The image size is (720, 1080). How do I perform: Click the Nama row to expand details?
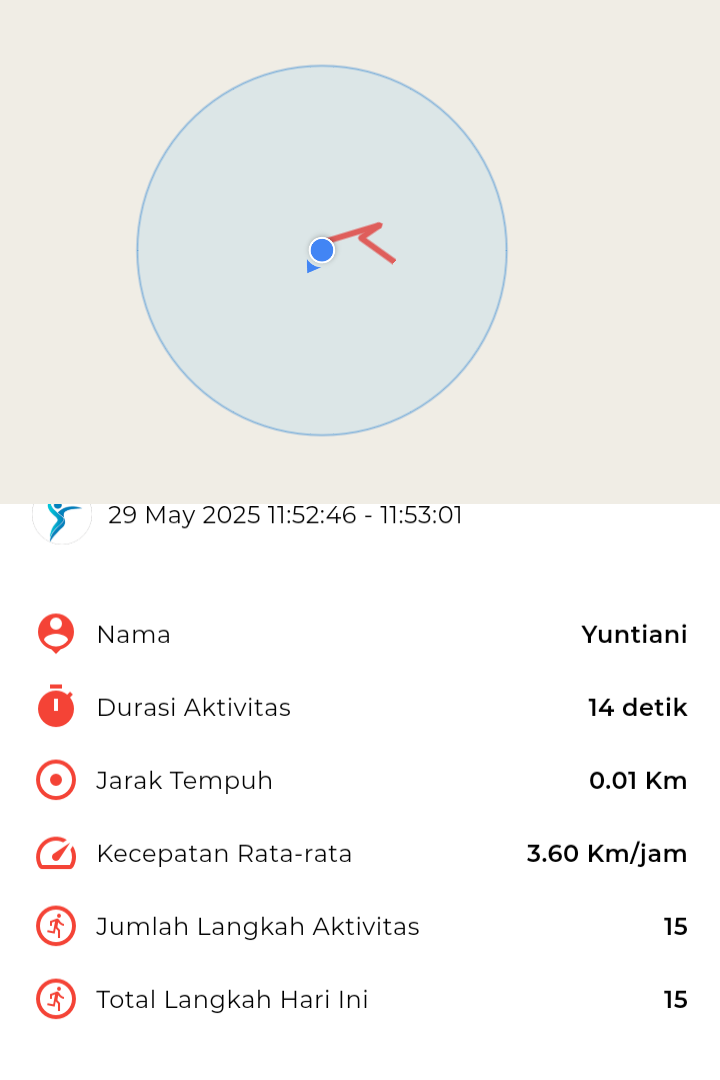pos(360,634)
